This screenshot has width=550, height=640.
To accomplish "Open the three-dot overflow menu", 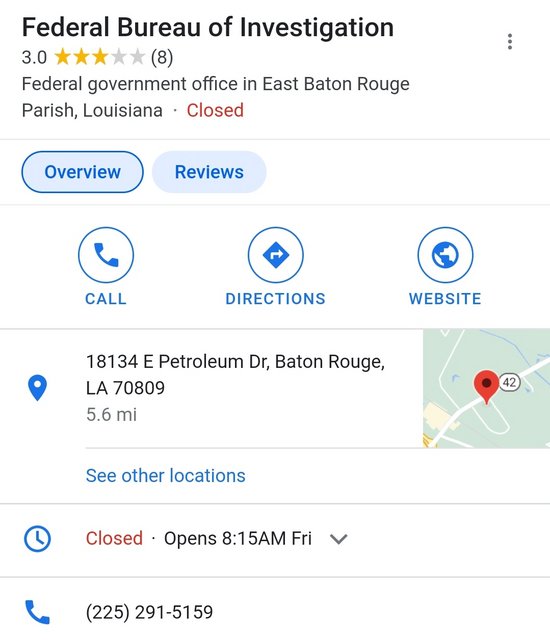I will coord(510,42).
